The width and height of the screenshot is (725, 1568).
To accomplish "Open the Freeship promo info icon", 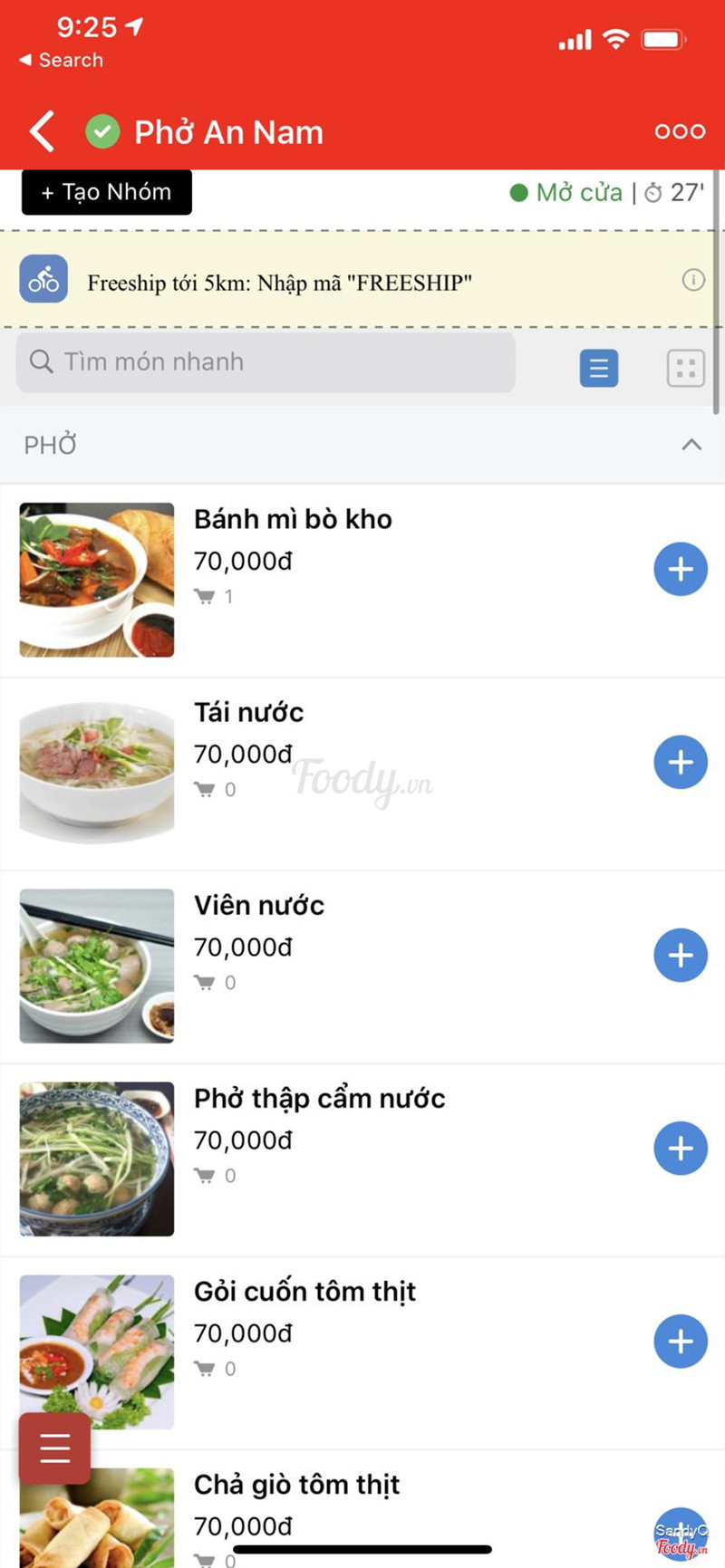I will click(692, 280).
